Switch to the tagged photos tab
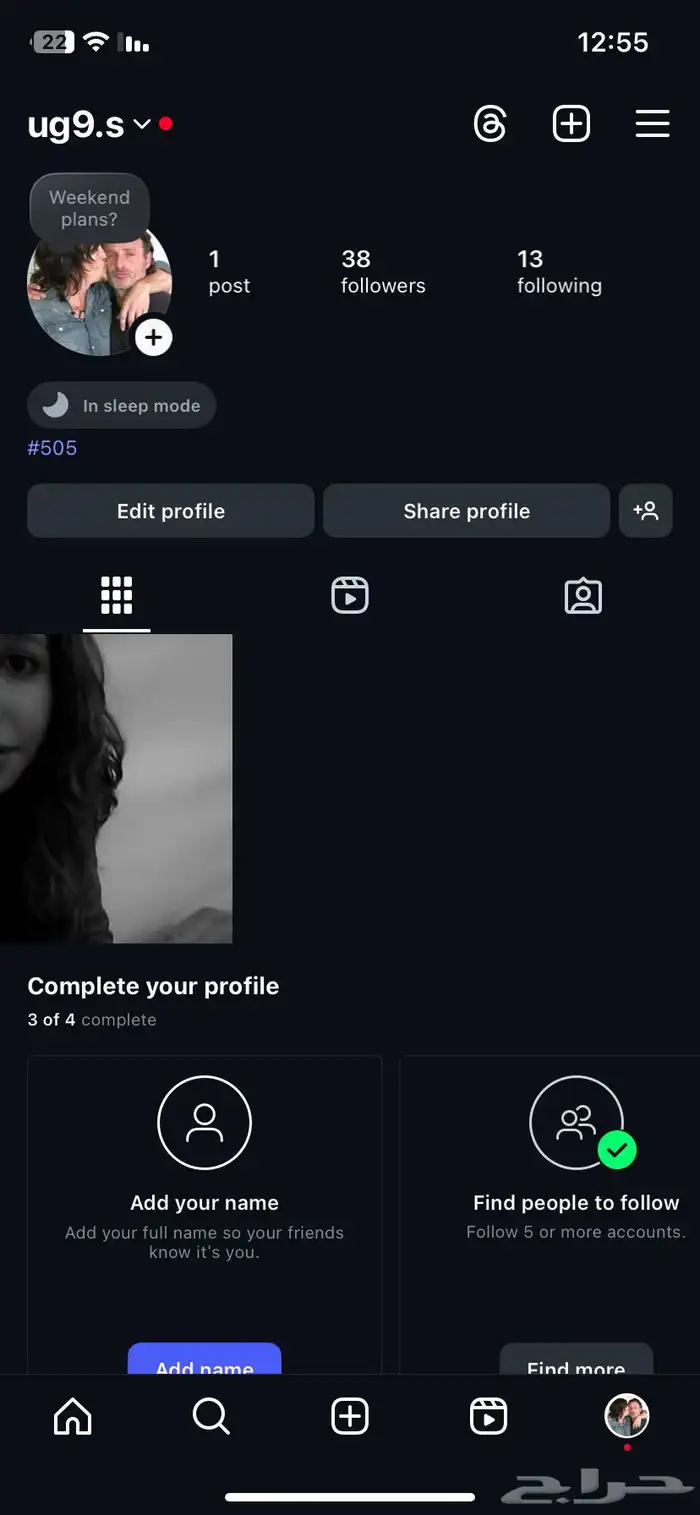 point(583,596)
